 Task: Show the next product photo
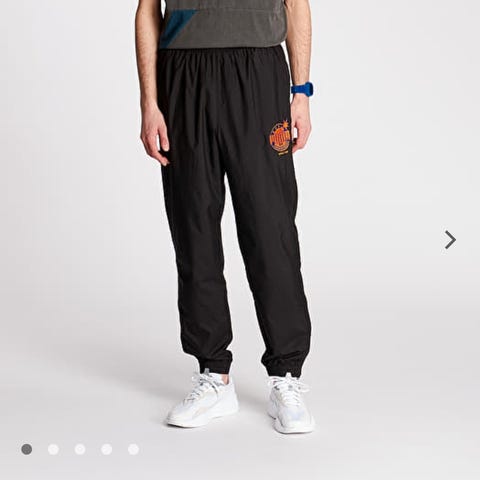(450, 240)
